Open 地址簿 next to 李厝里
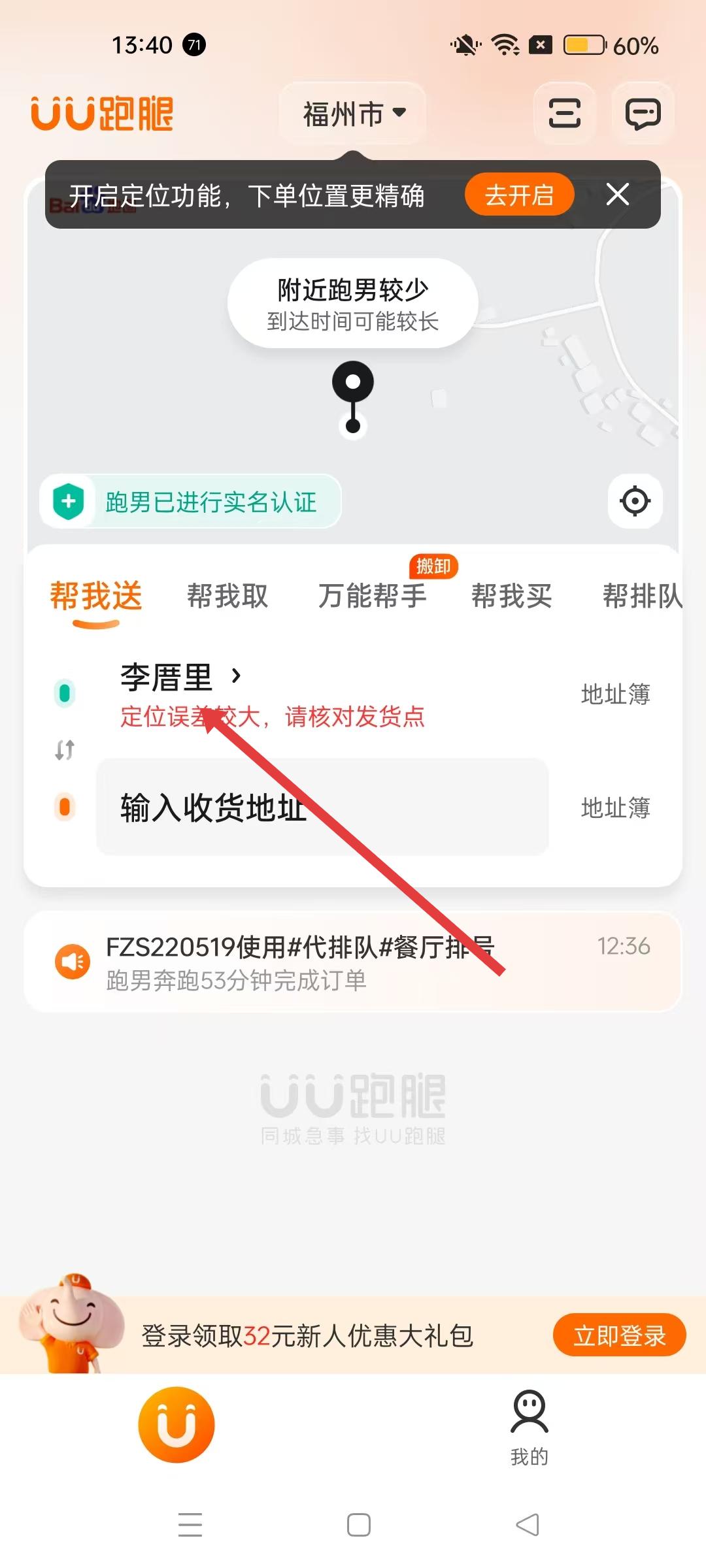Viewport: 706px width, 1568px height. [615, 694]
